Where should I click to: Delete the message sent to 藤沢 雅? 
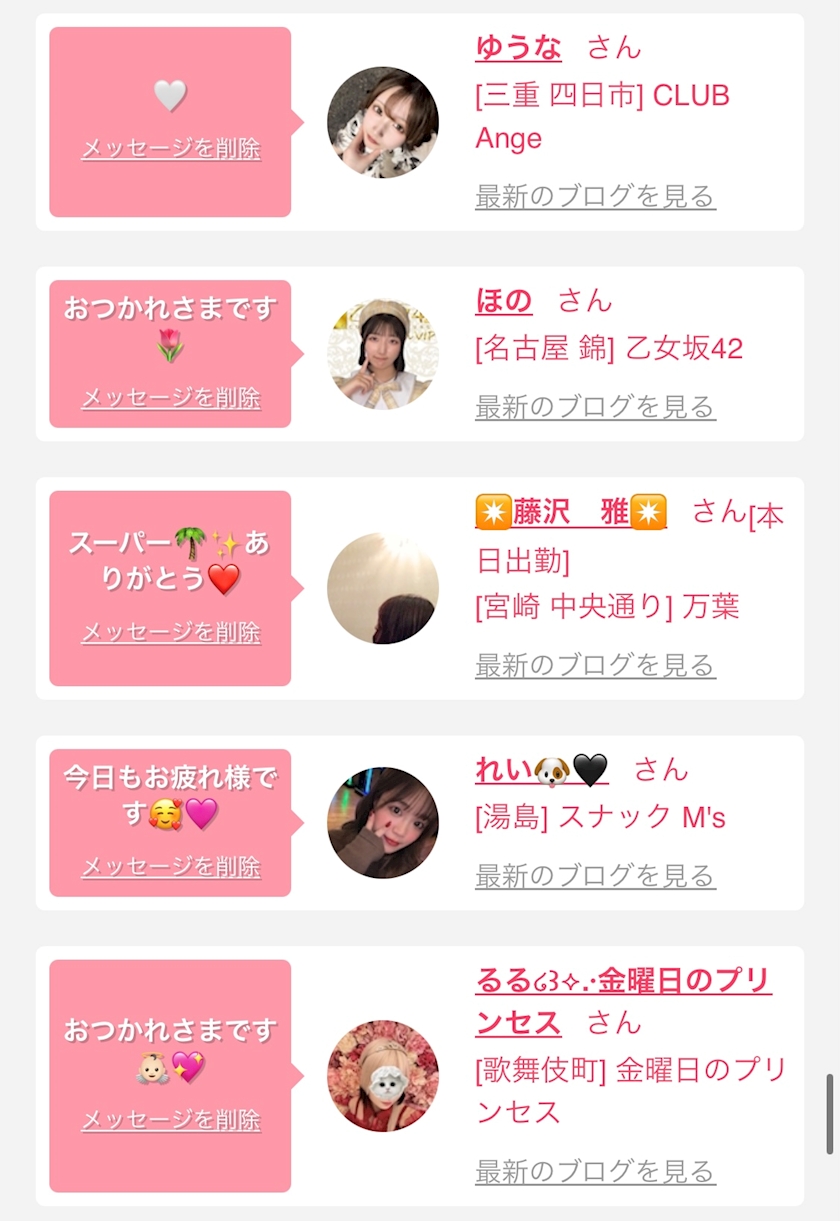(x=170, y=632)
